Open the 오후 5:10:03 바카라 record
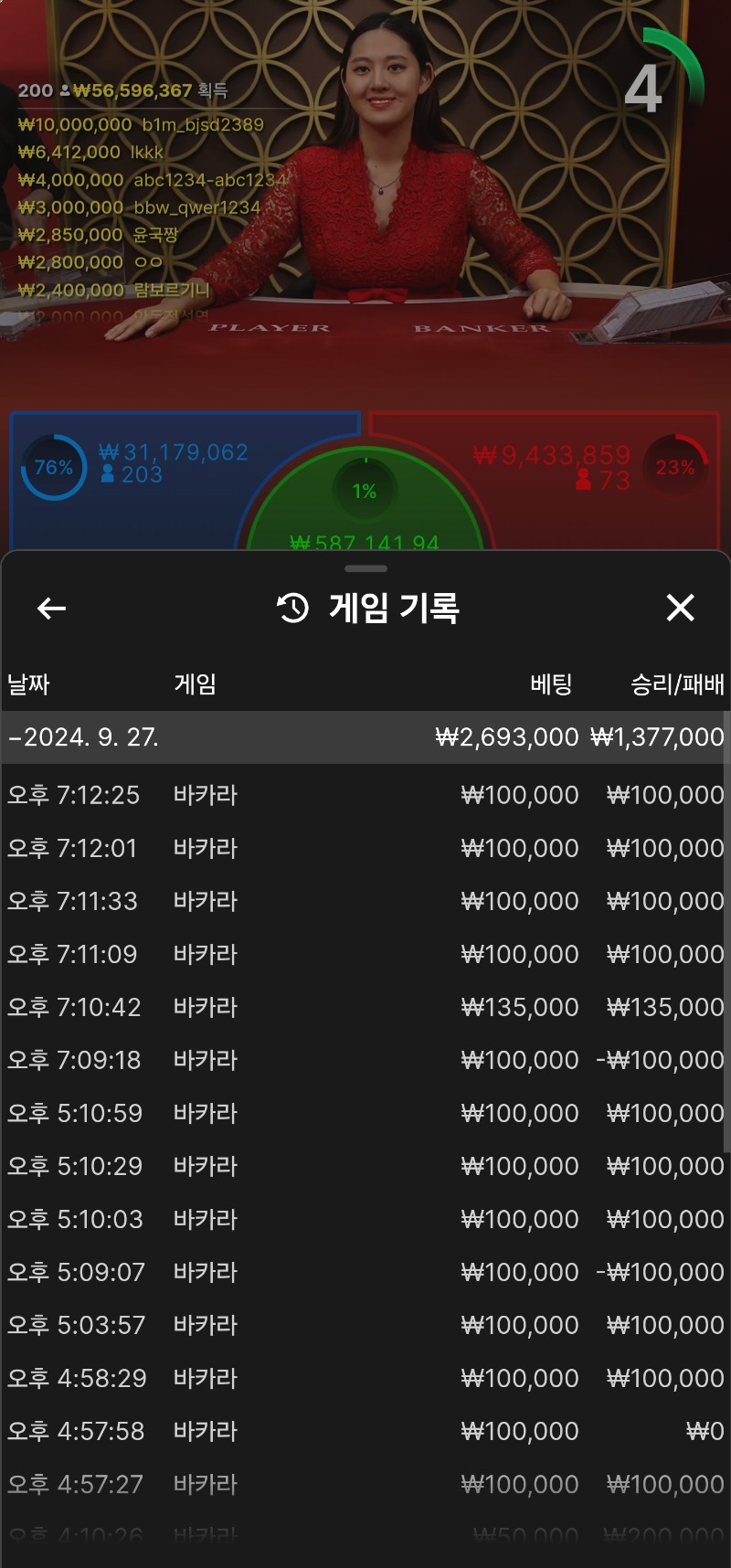 point(365,1219)
